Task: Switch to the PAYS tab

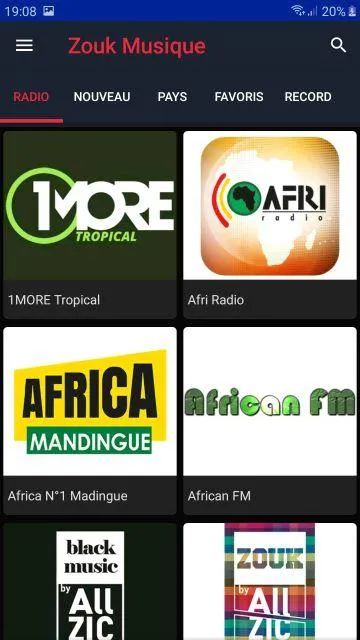Action: pos(172,97)
